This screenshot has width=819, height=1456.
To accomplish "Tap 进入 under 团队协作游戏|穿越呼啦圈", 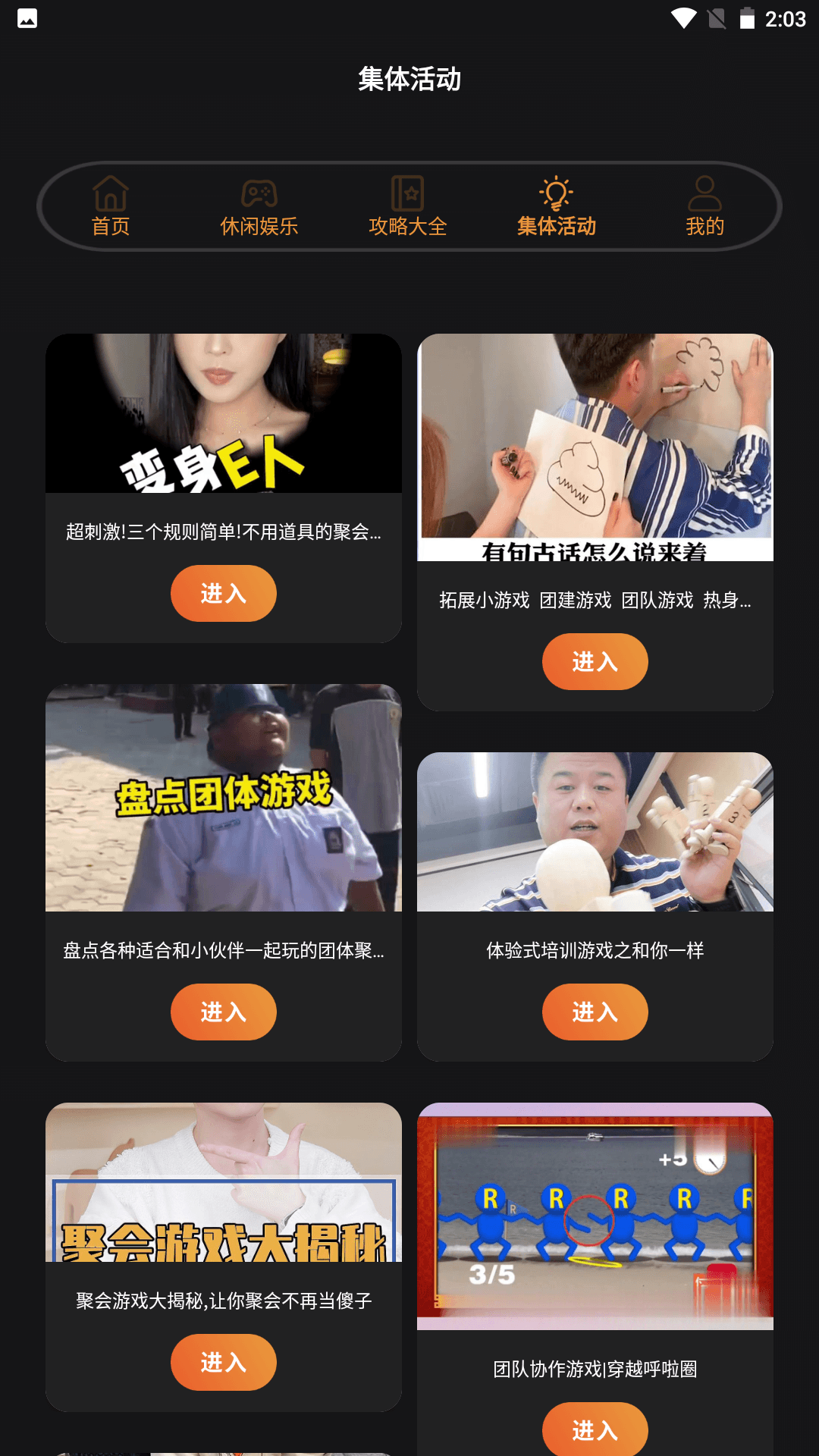I will (595, 1430).
